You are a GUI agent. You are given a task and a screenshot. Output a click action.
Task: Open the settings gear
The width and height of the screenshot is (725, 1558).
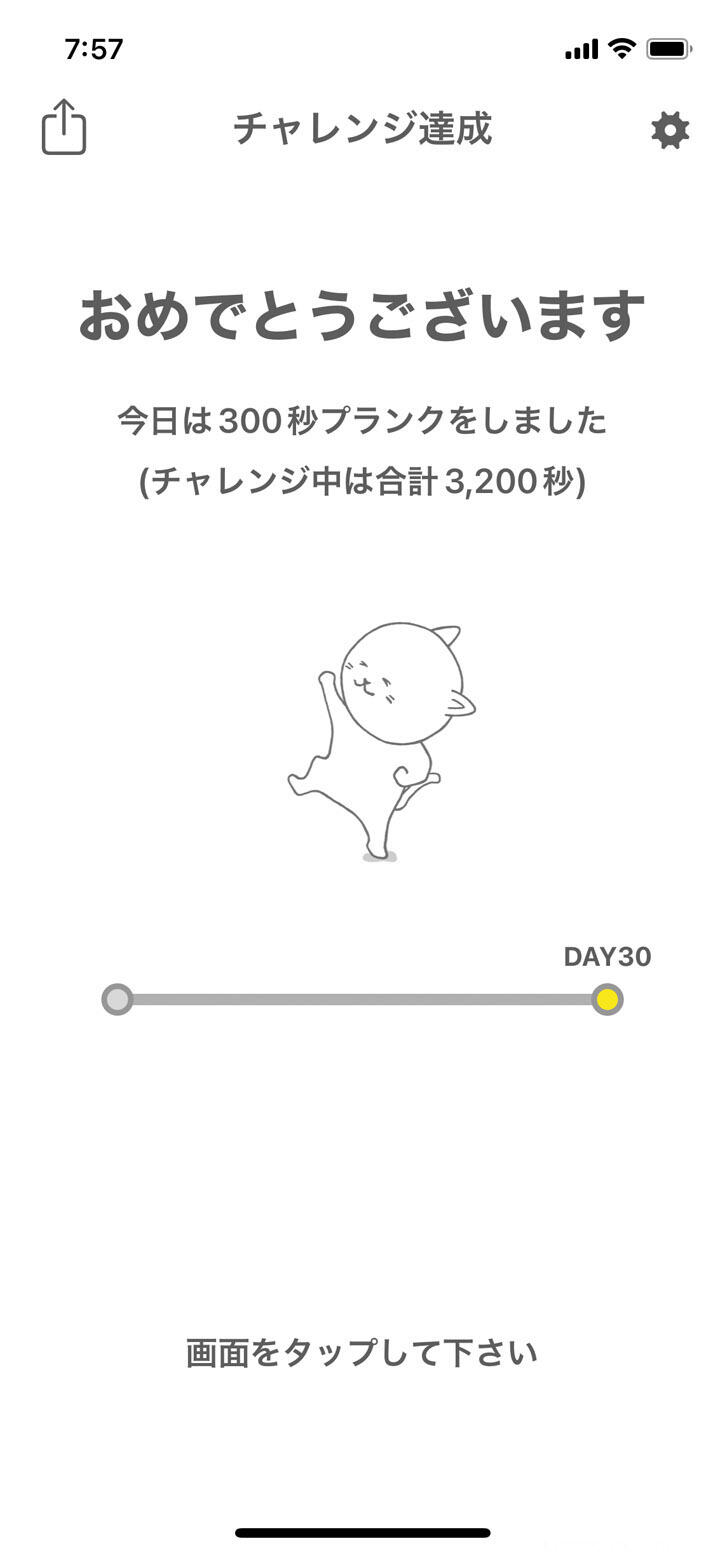point(669,130)
